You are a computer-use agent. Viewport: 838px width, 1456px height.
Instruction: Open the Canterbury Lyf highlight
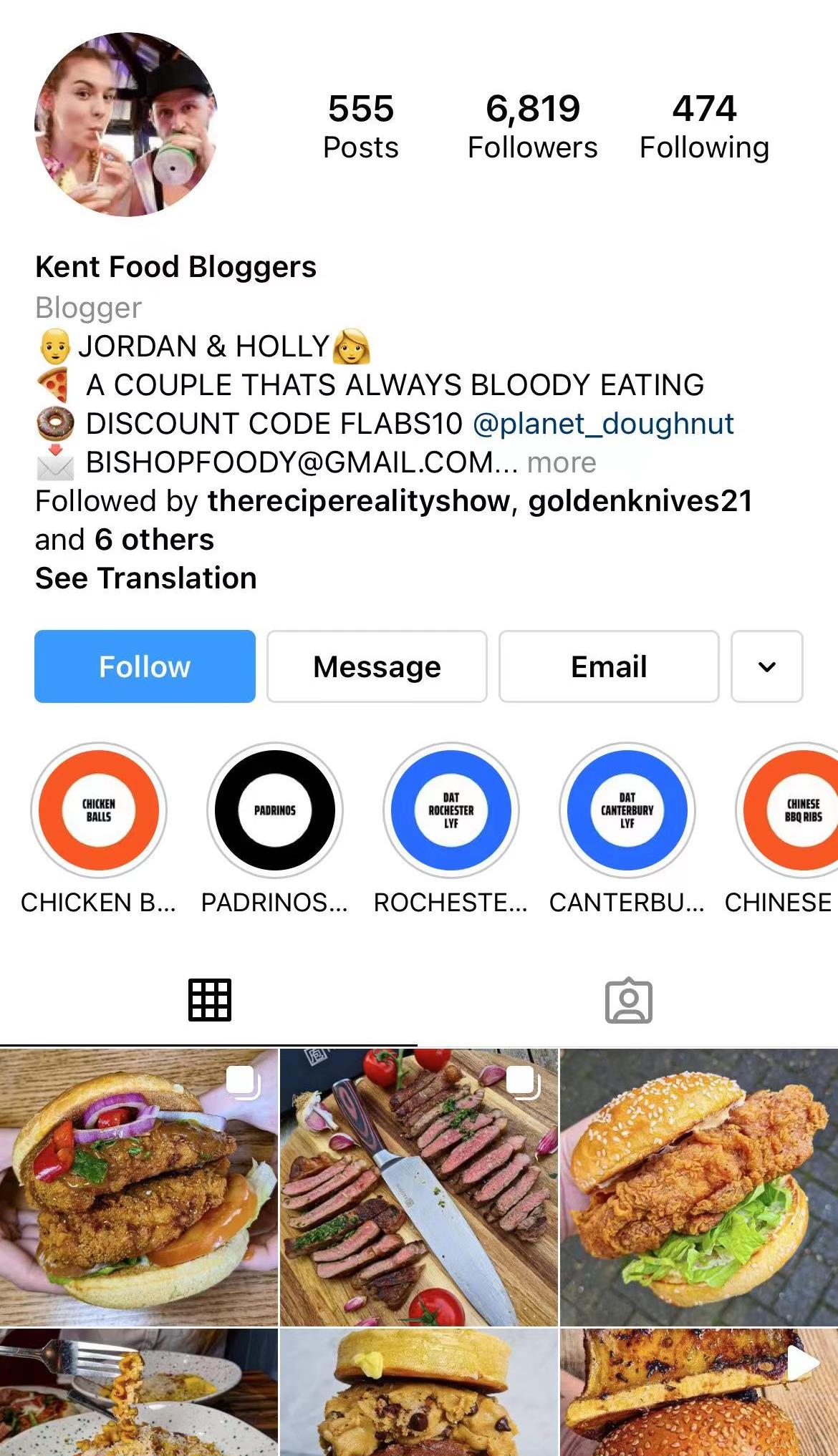click(627, 810)
